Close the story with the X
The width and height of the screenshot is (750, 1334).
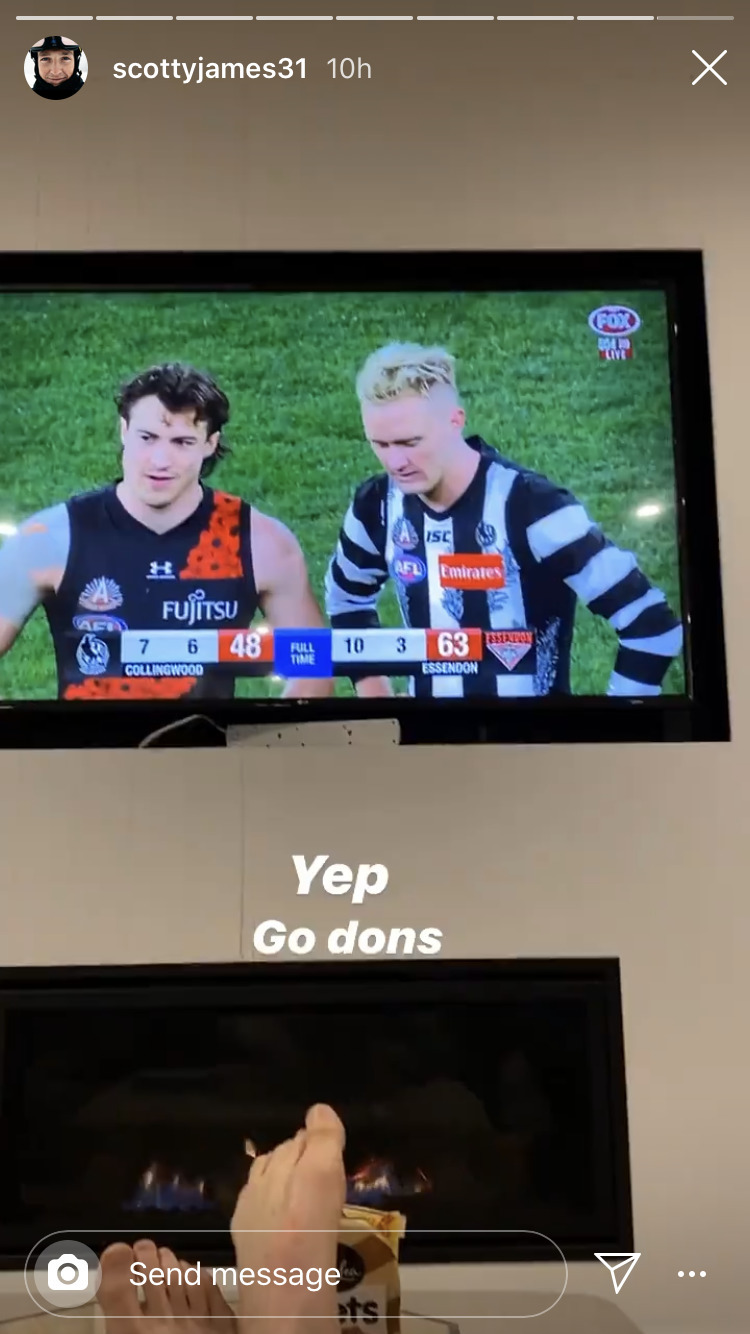(x=709, y=68)
